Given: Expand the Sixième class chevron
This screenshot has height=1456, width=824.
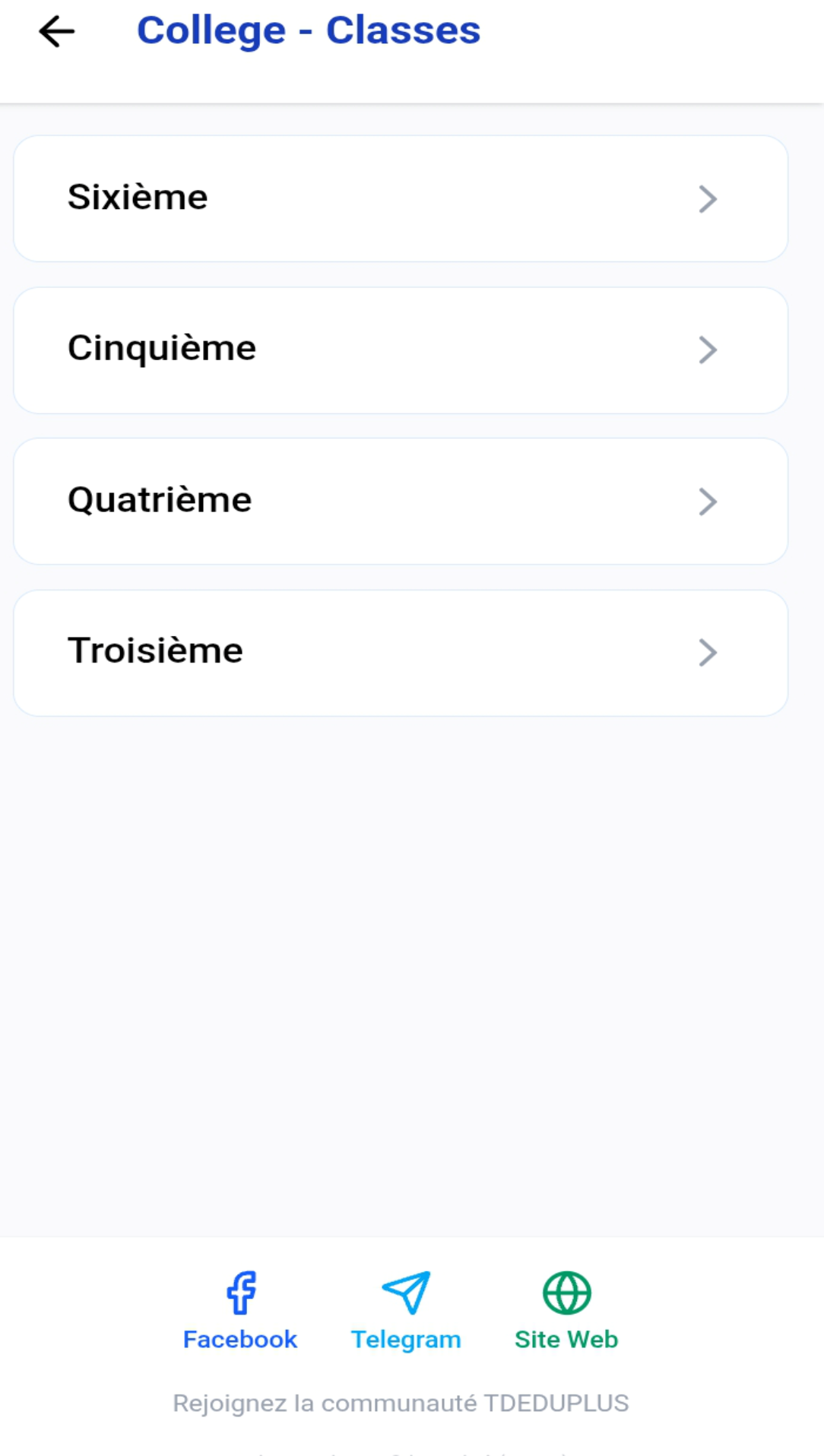Looking at the screenshot, I should (708, 199).
